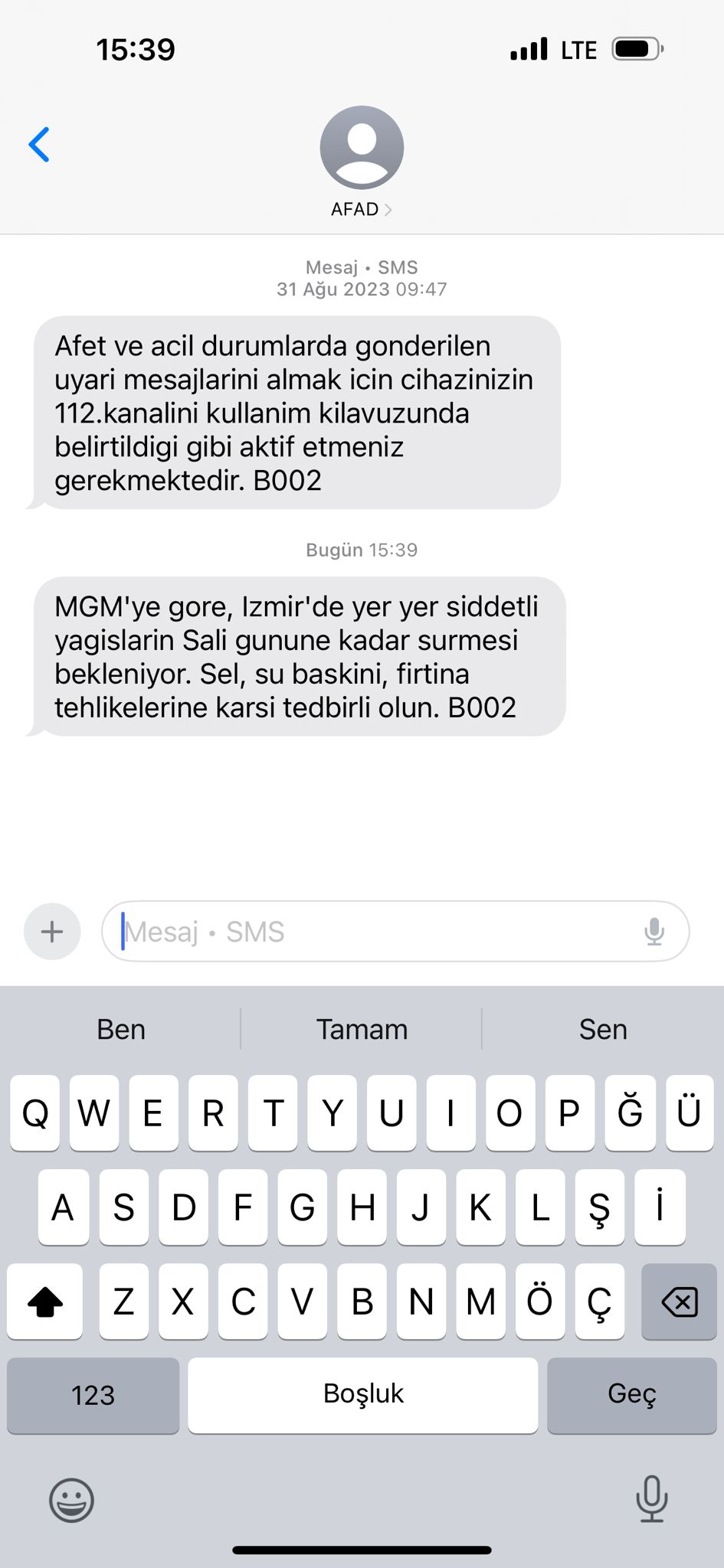Switch to the numeric keyboard via 123 key
The image size is (724, 1568).
click(92, 1394)
